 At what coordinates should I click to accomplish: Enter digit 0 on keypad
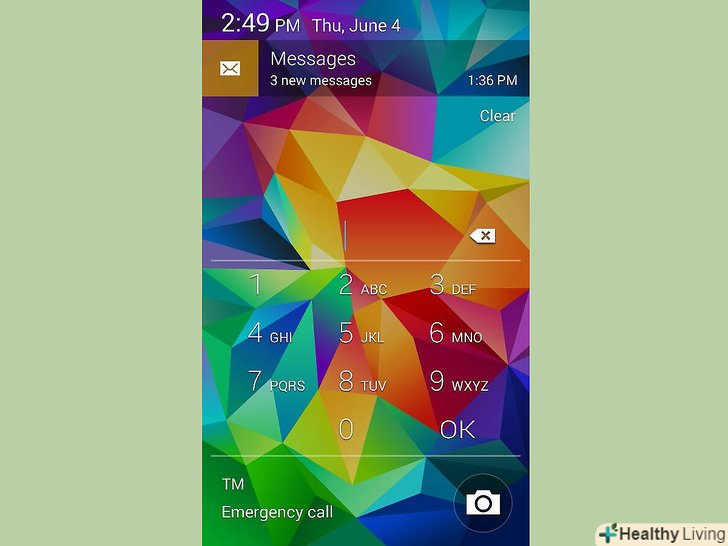pyautogui.click(x=346, y=430)
